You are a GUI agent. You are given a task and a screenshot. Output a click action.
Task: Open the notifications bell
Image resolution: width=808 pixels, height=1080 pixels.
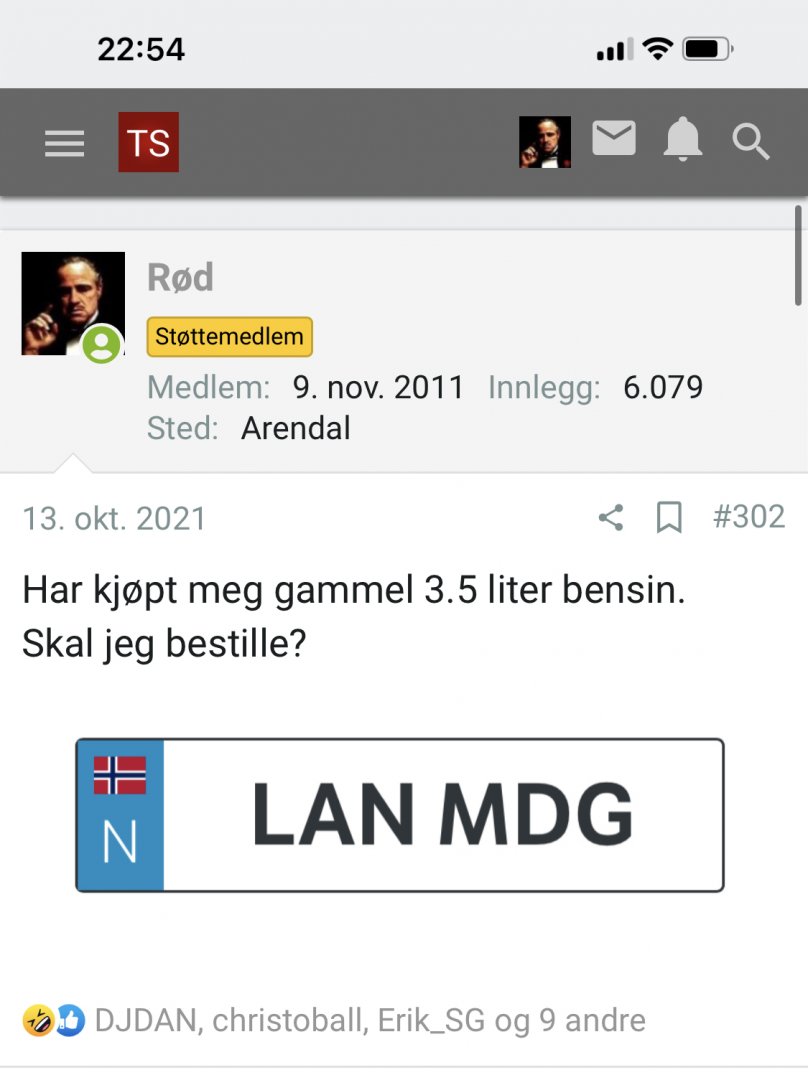tap(682, 141)
